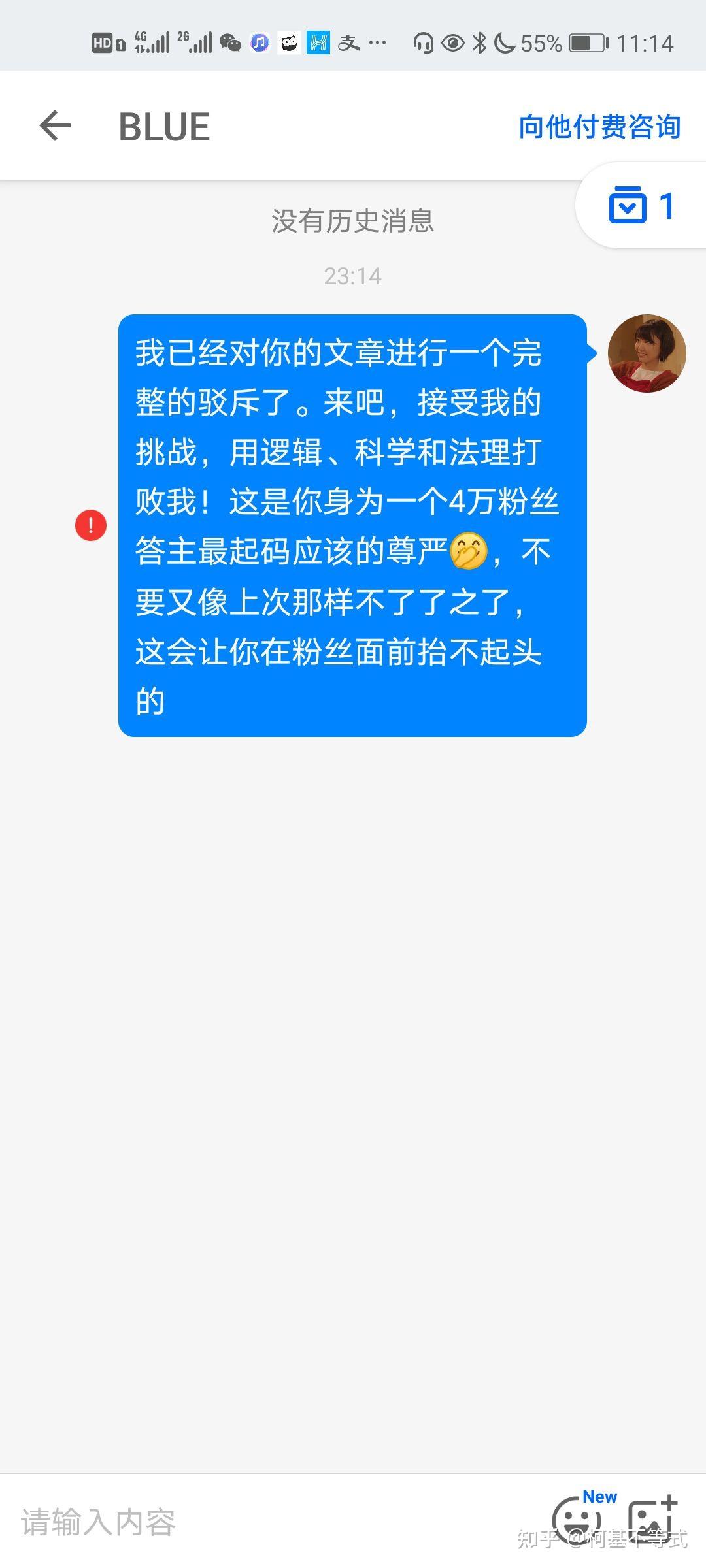
Task: Tap the red failed-message alert icon
Action: [x=91, y=525]
